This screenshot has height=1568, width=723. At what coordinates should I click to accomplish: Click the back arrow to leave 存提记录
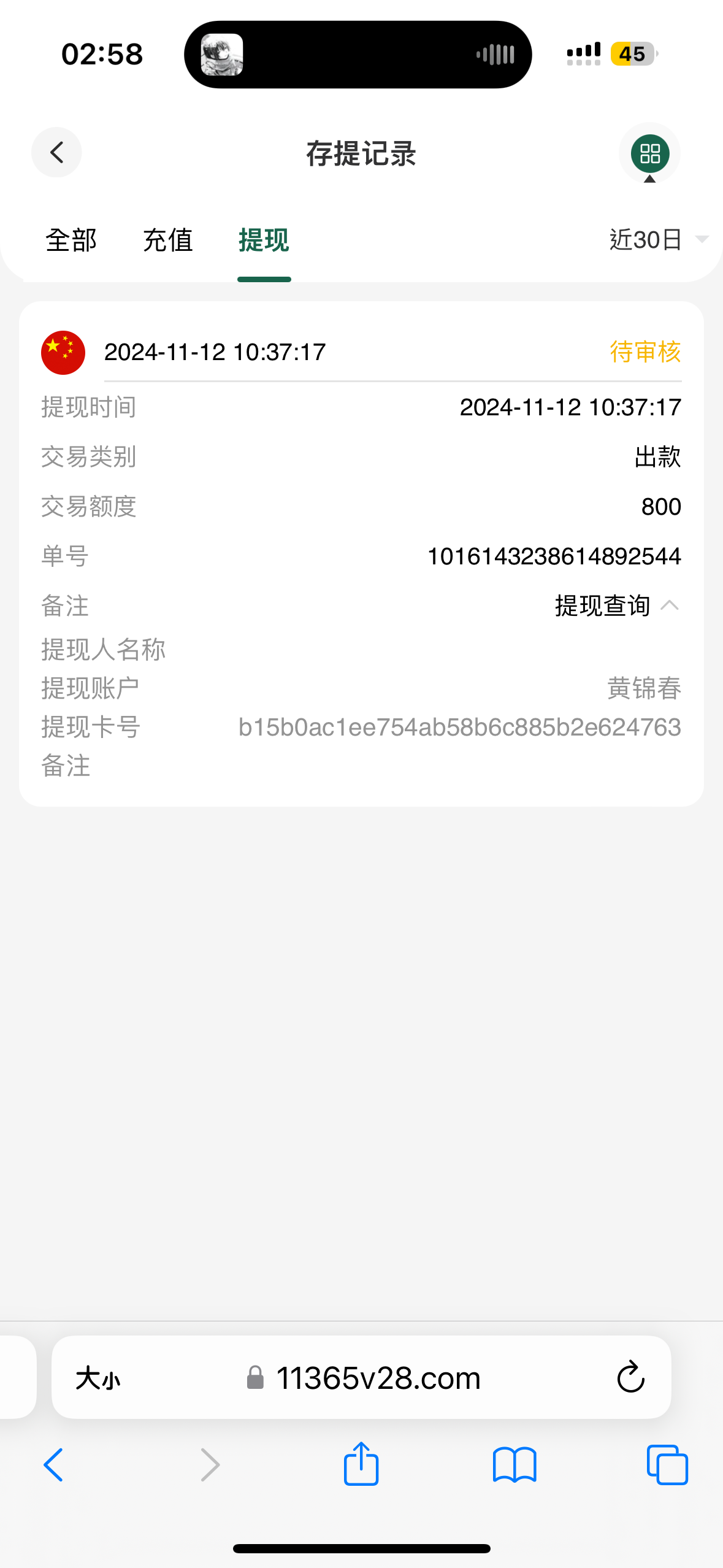tap(56, 153)
